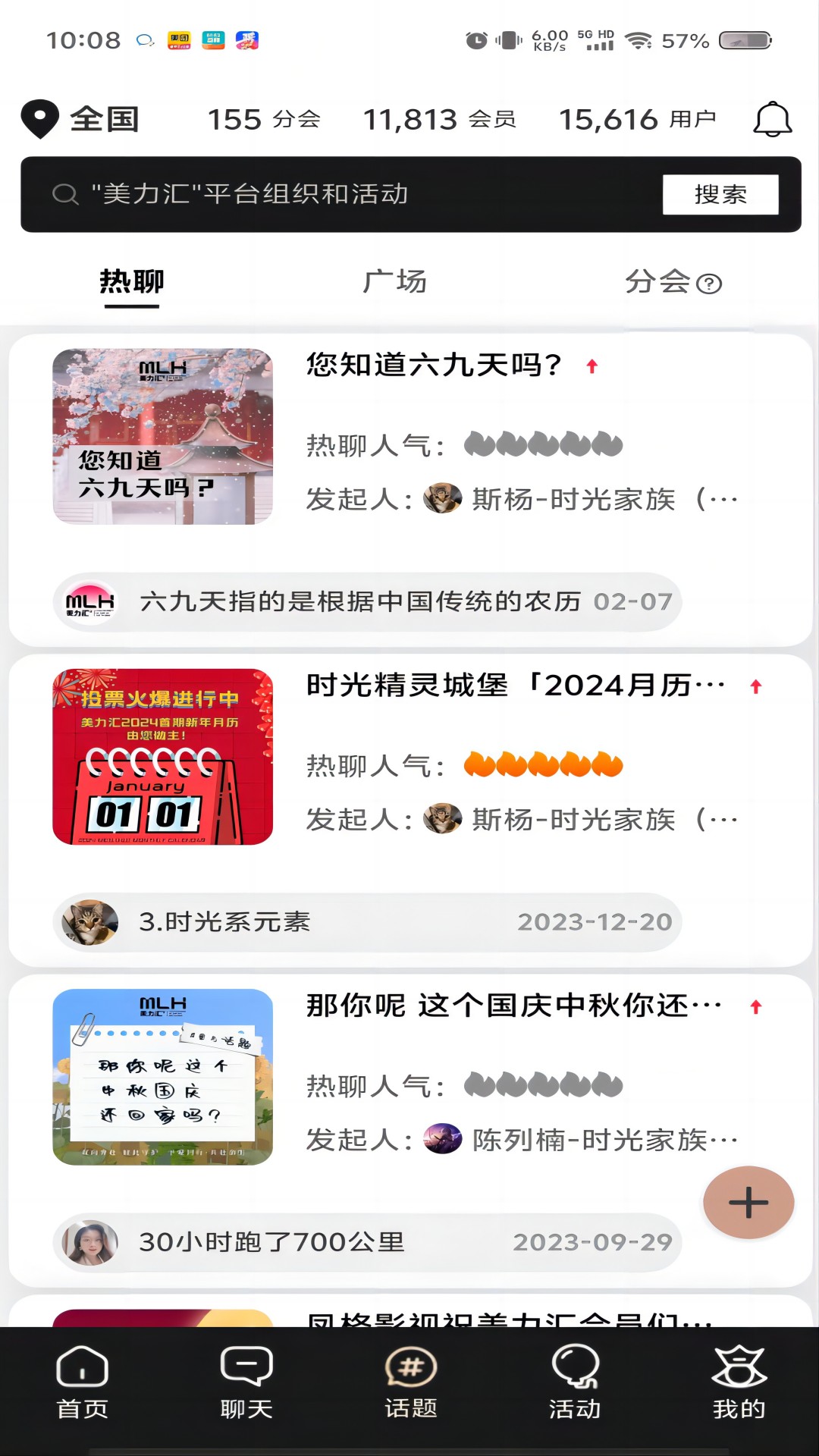Screen dimensions: 819x1456
Task: Tap the help question mark beside 分会
Action: (x=708, y=285)
